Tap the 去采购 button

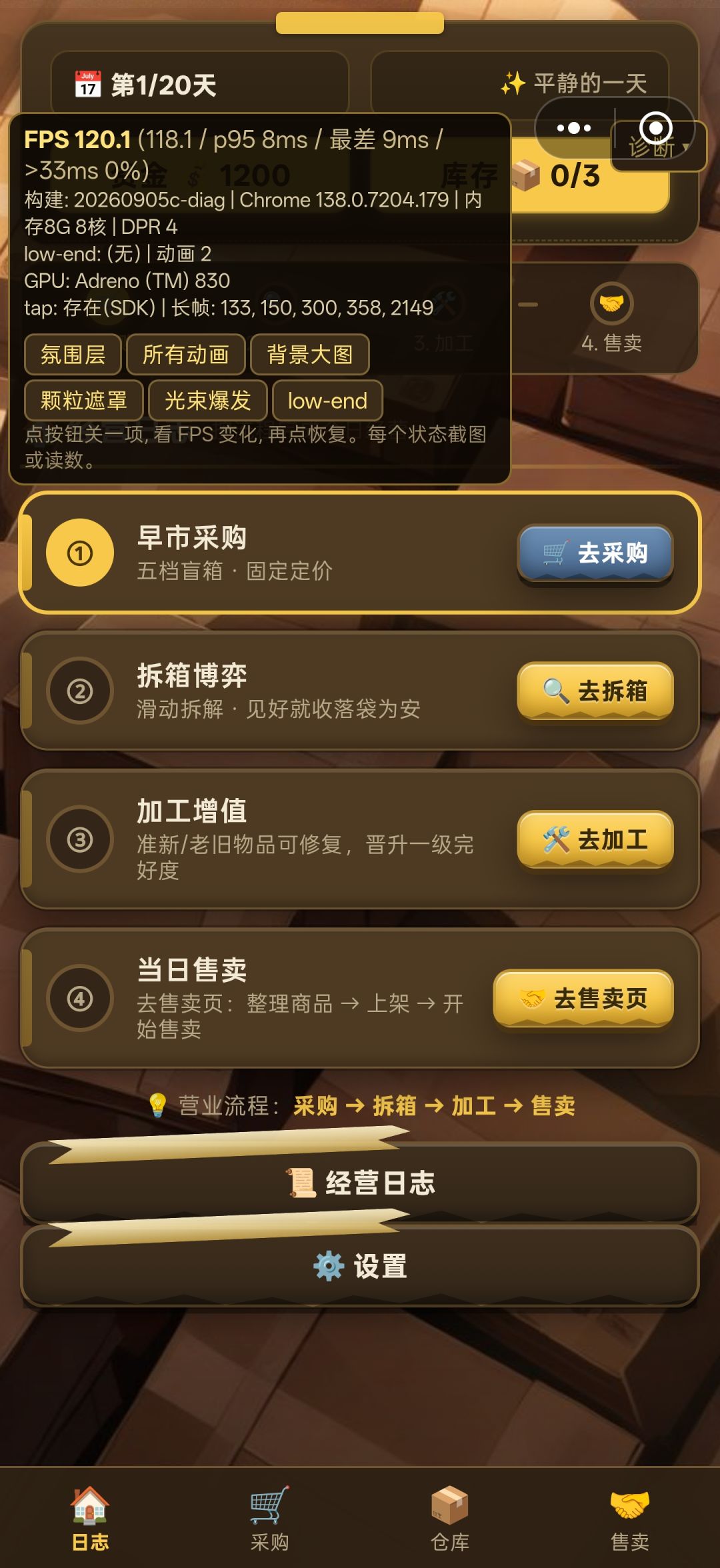click(595, 553)
